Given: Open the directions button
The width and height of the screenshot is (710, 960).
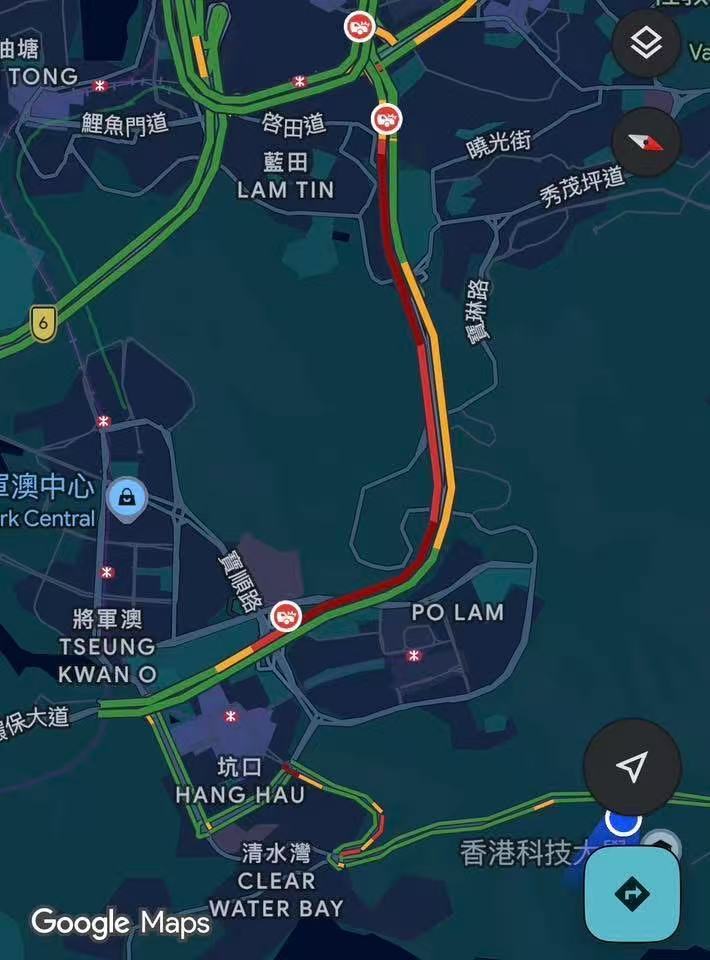Looking at the screenshot, I should (x=632, y=893).
